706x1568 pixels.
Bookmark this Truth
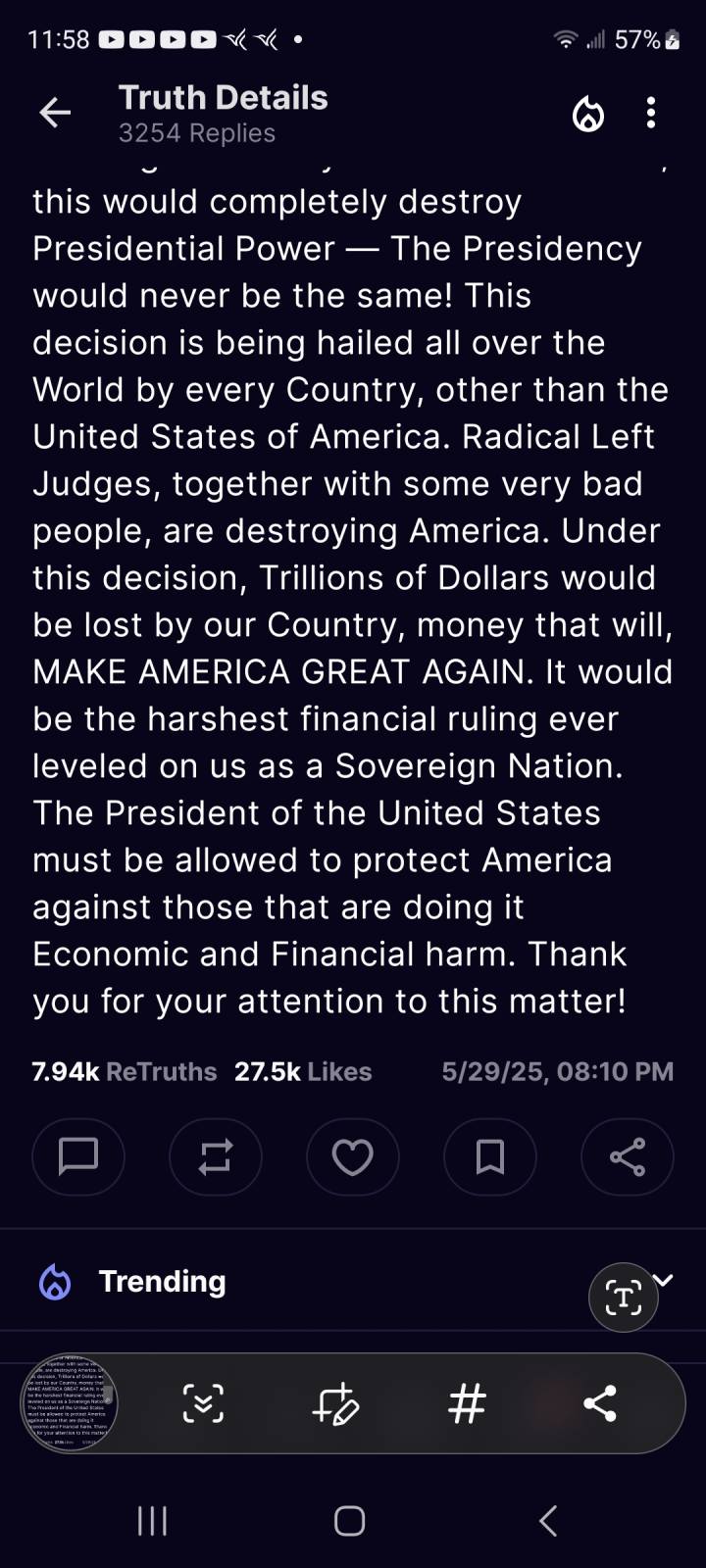(490, 1157)
